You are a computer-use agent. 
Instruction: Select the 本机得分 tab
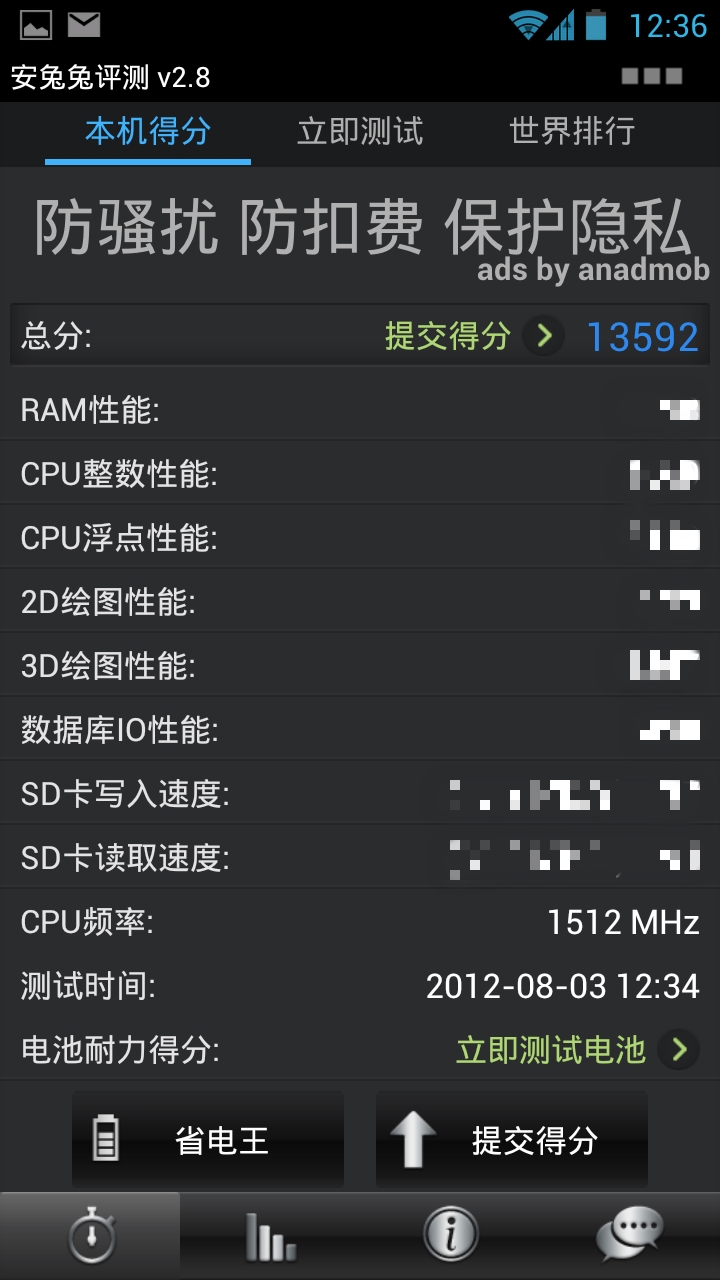point(148,132)
